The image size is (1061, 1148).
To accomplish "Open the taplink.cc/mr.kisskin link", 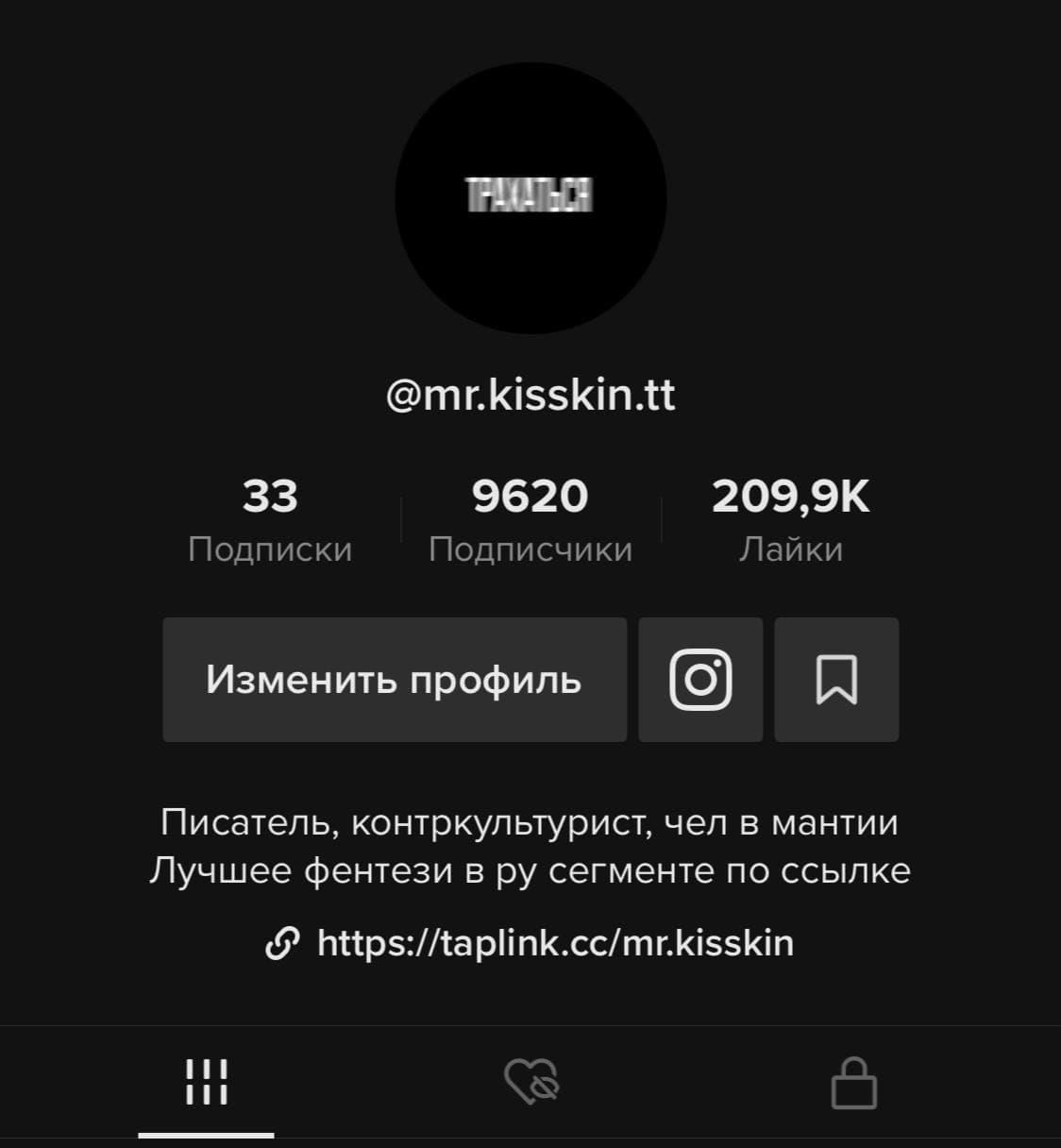I will click(555, 942).
